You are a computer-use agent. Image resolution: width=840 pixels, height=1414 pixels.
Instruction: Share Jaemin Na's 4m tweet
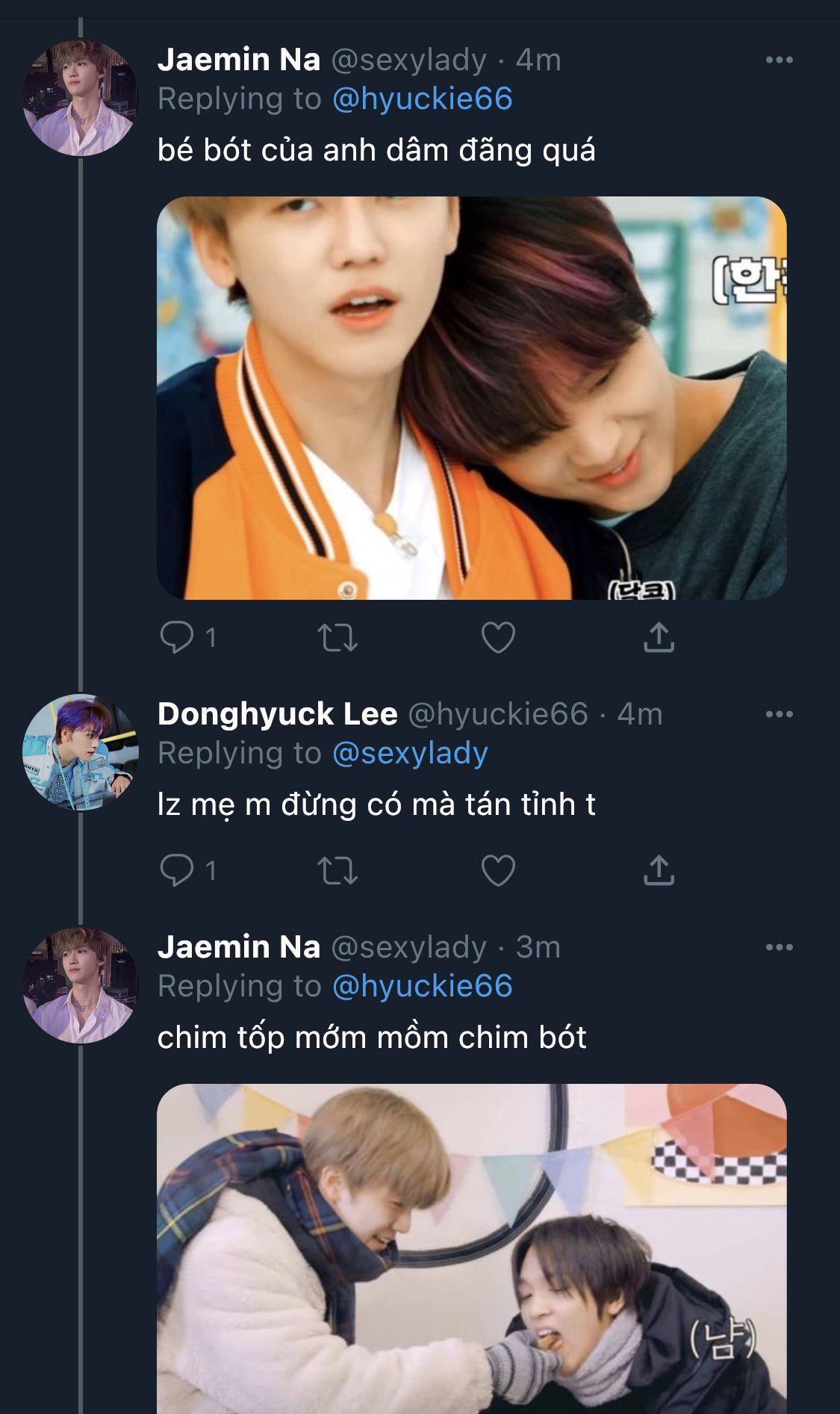click(x=659, y=638)
